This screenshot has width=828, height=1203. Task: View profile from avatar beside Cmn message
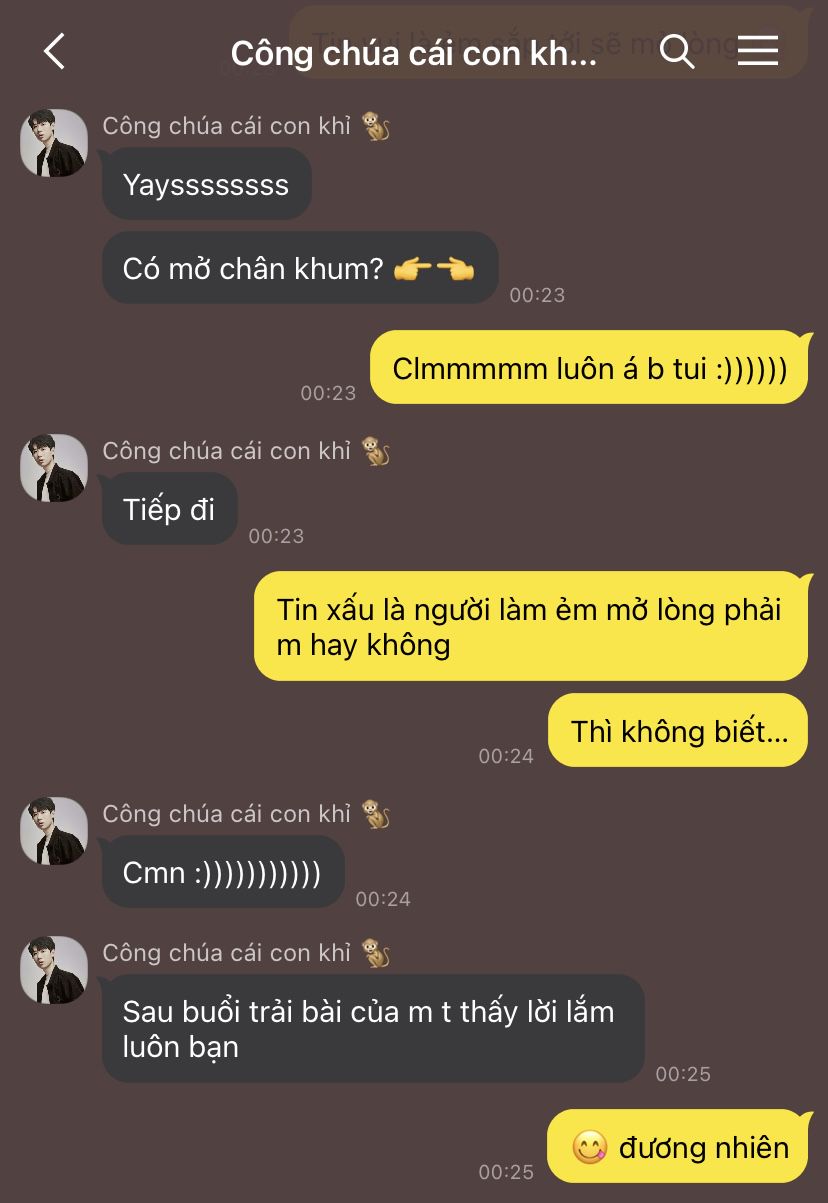coord(54,831)
